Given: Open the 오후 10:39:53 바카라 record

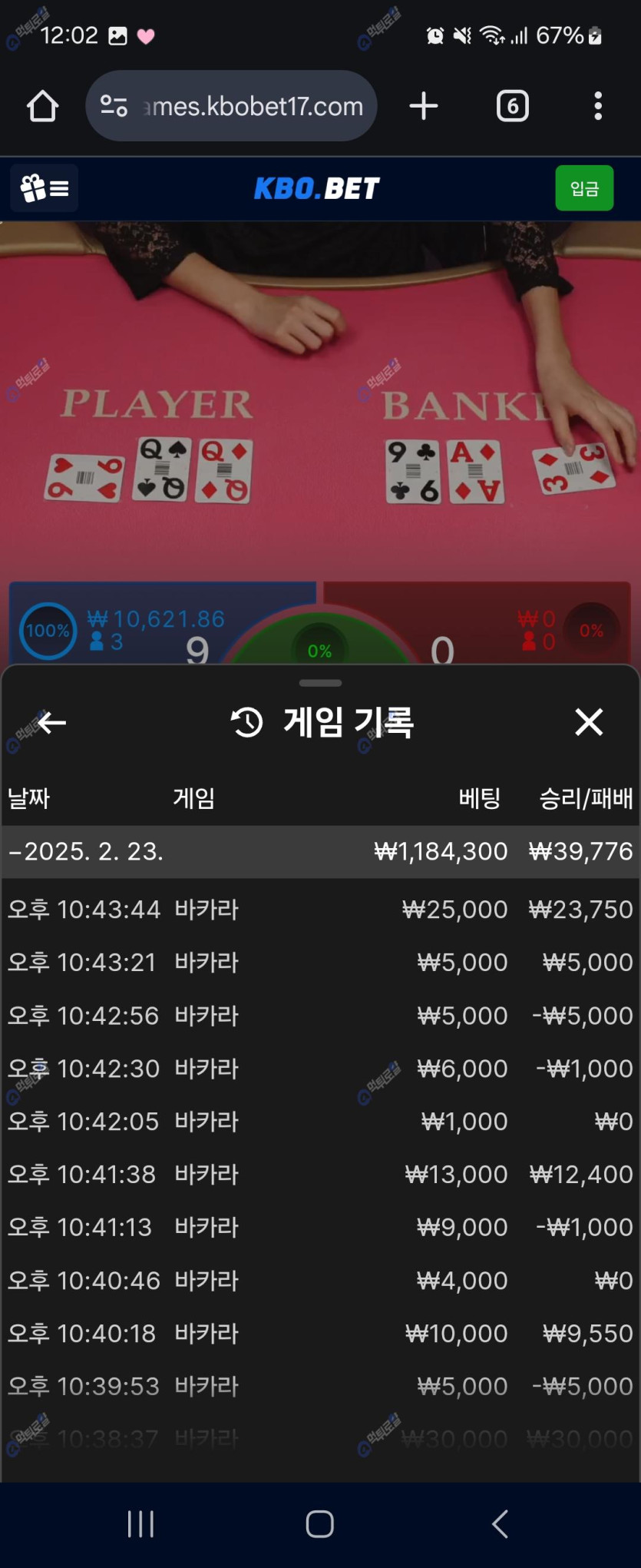Looking at the screenshot, I should point(319,1387).
